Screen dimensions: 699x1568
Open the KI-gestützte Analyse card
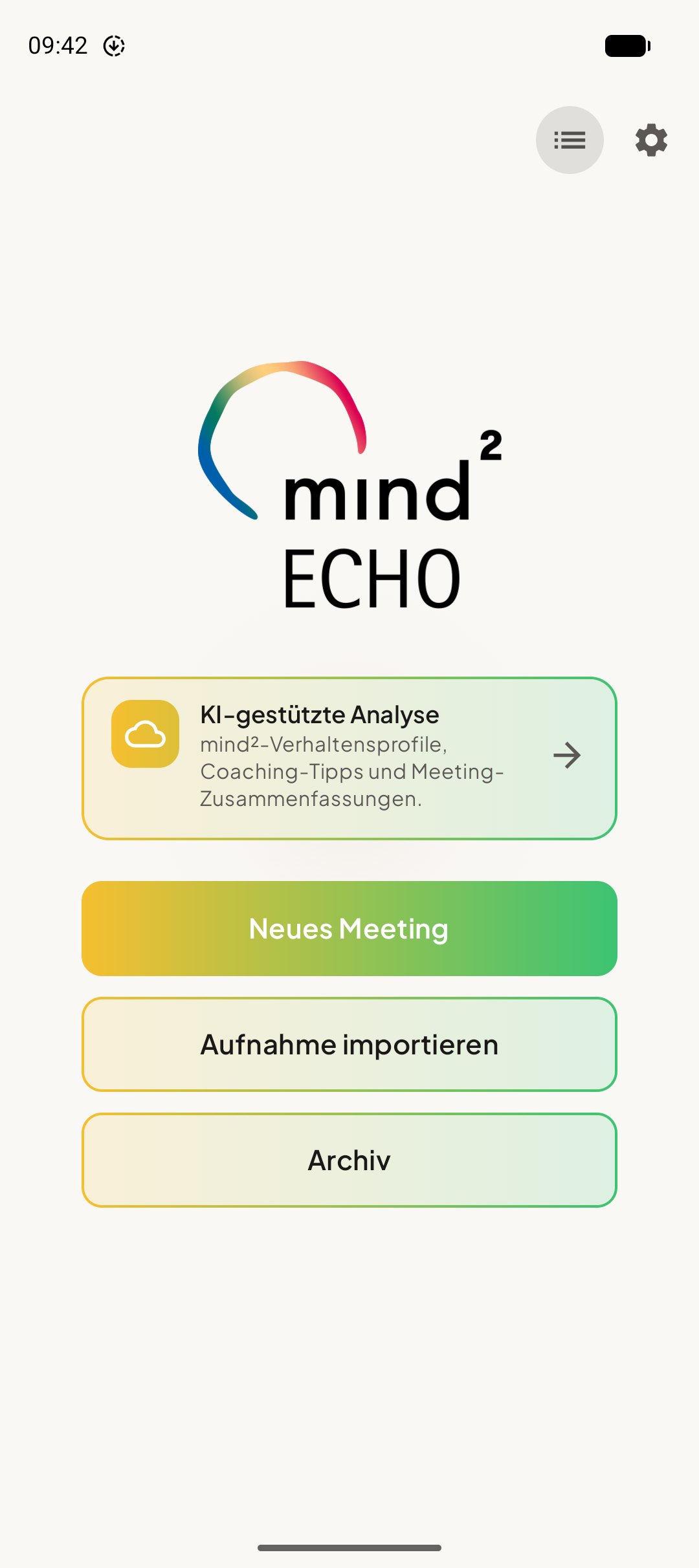click(x=349, y=757)
